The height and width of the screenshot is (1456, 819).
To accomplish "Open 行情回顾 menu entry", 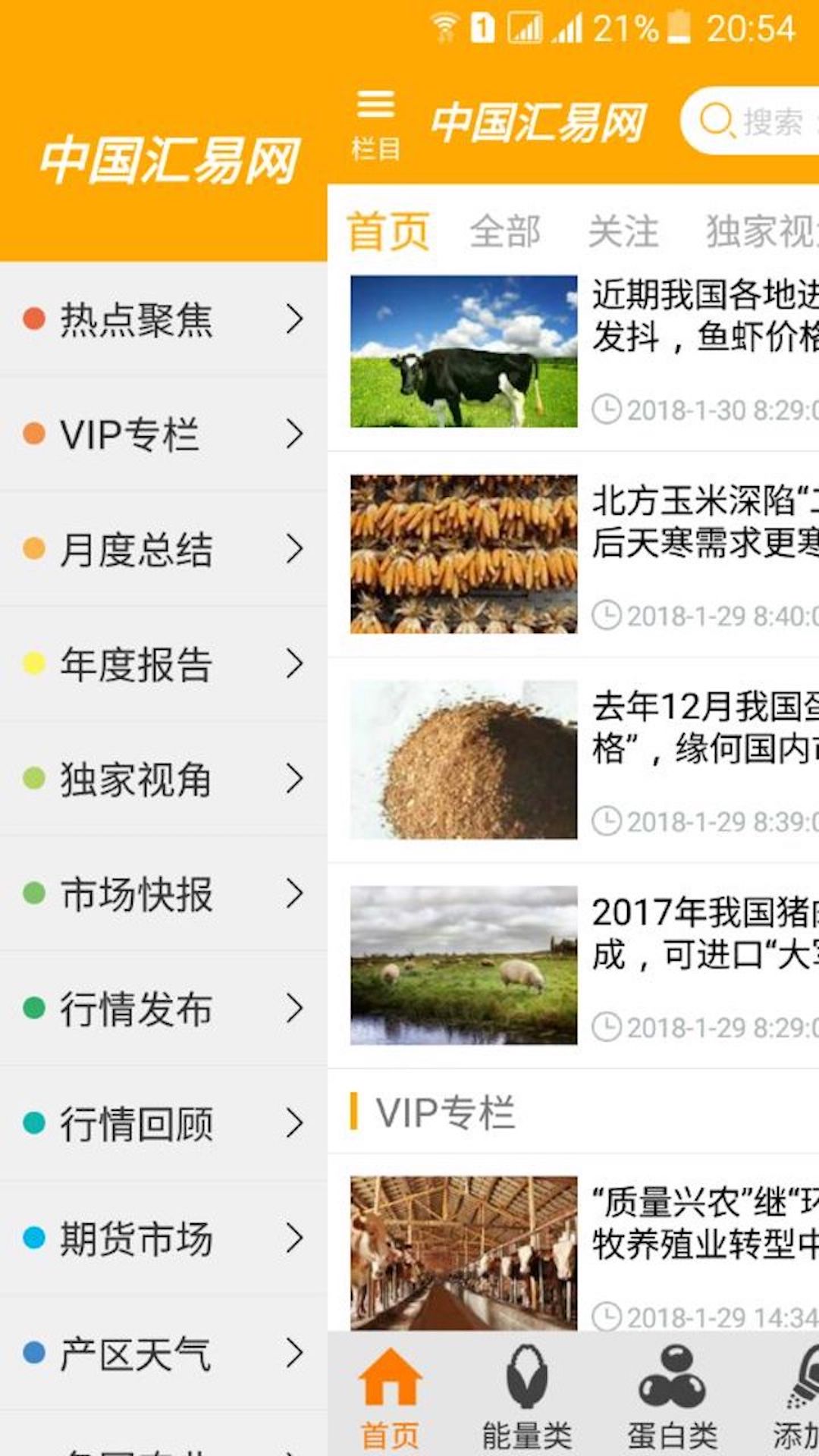I will [163, 1123].
